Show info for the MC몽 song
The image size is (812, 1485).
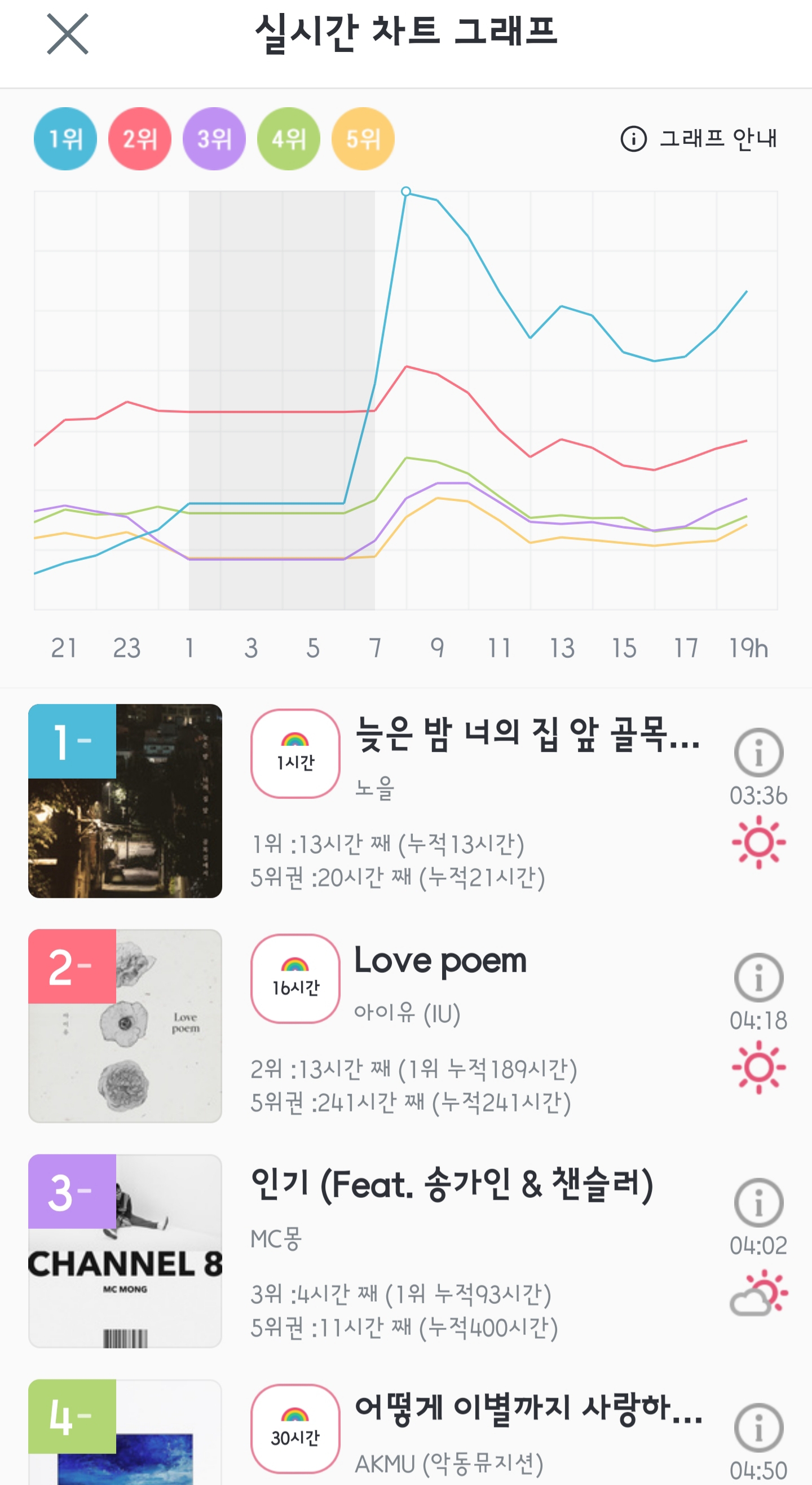[x=758, y=1202]
